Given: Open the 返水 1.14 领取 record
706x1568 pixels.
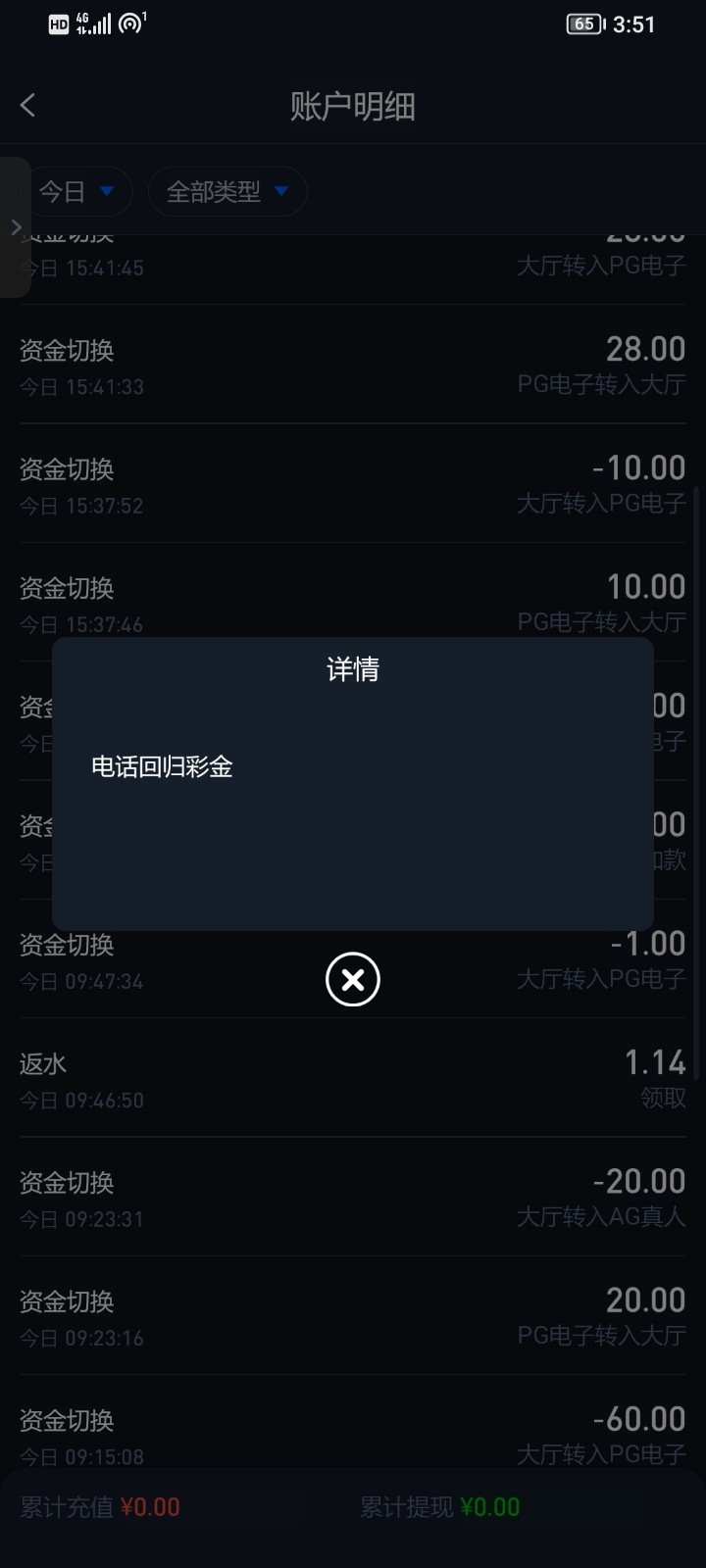Looking at the screenshot, I should (x=353, y=1079).
